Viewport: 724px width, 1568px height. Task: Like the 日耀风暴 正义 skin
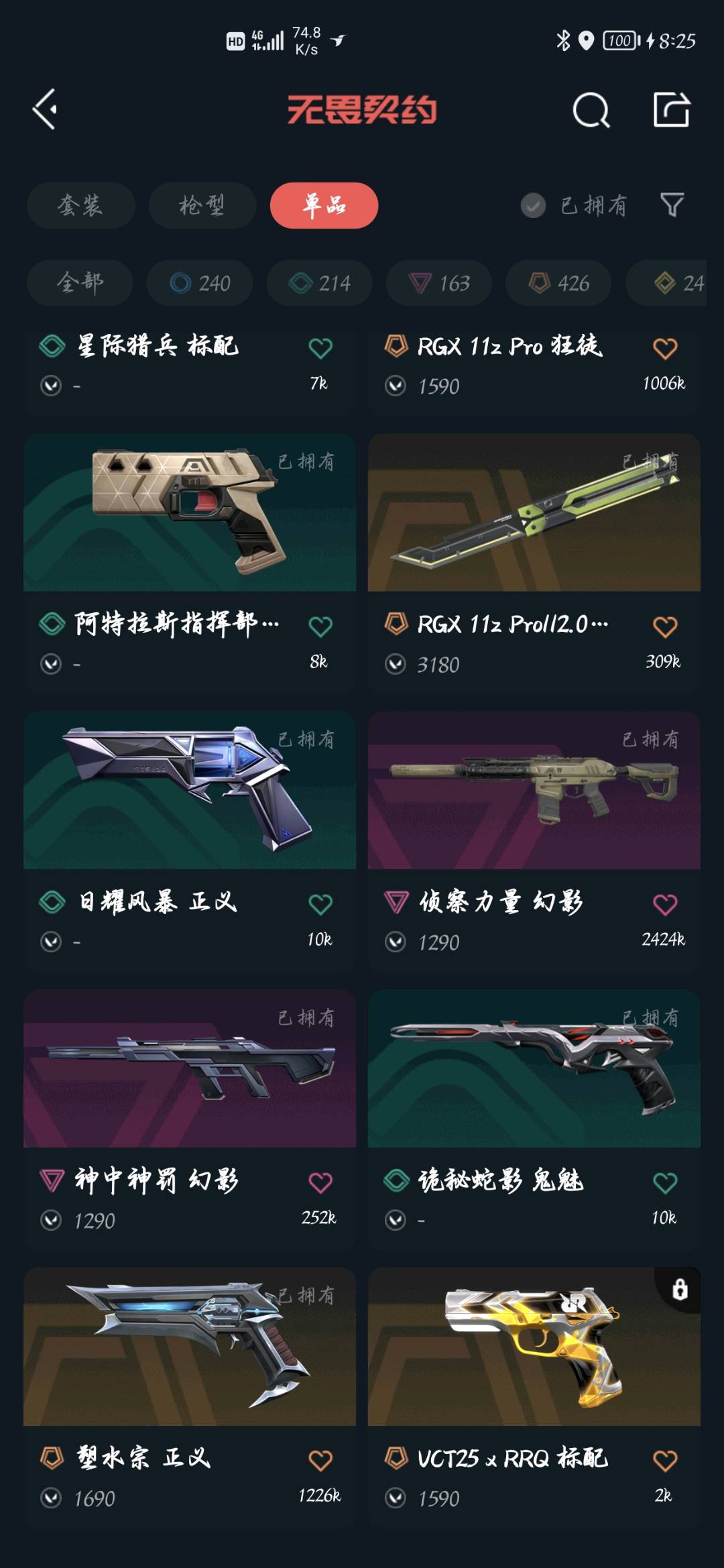(x=320, y=905)
